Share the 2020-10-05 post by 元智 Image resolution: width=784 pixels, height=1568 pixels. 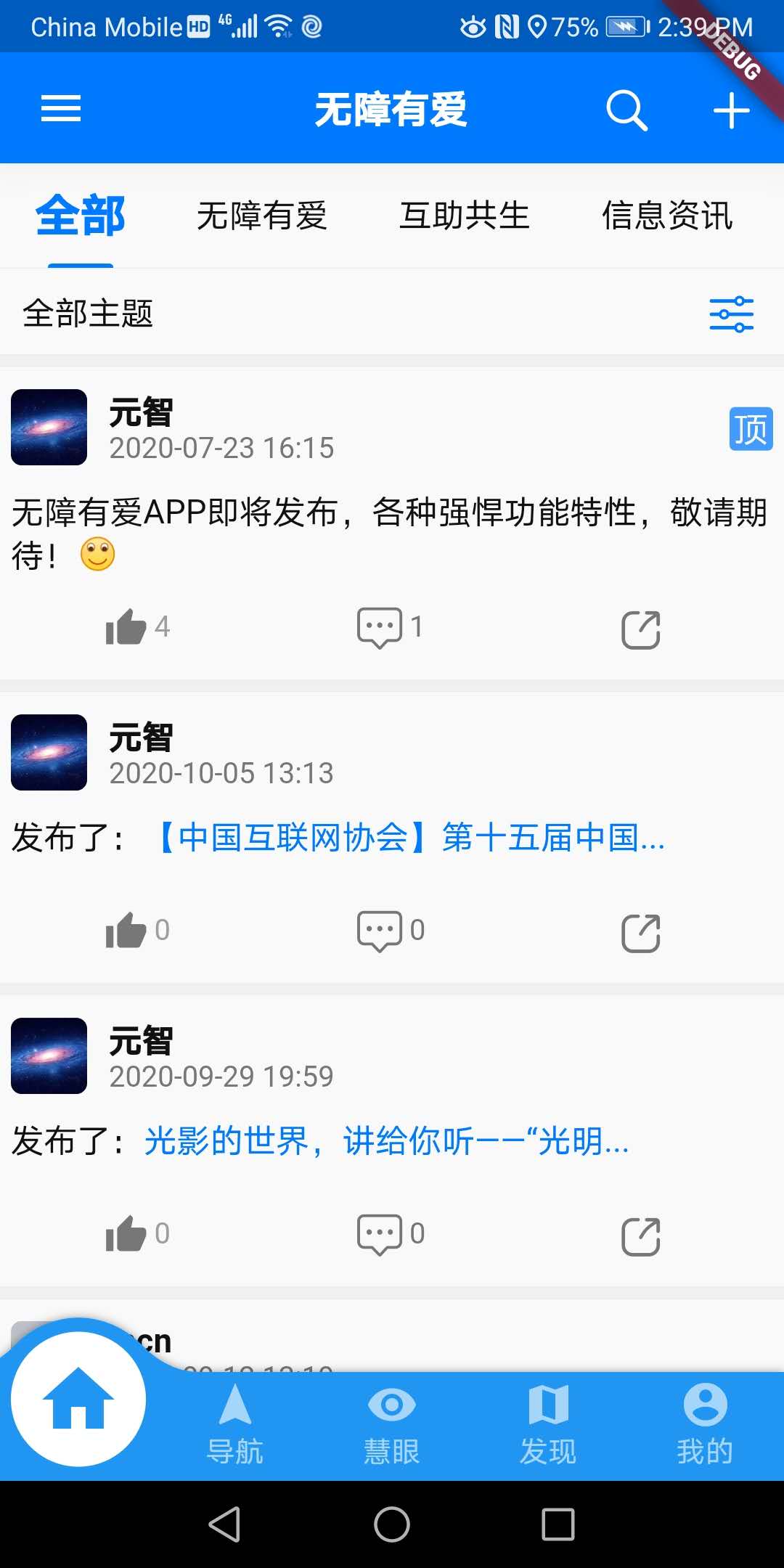[640, 933]
